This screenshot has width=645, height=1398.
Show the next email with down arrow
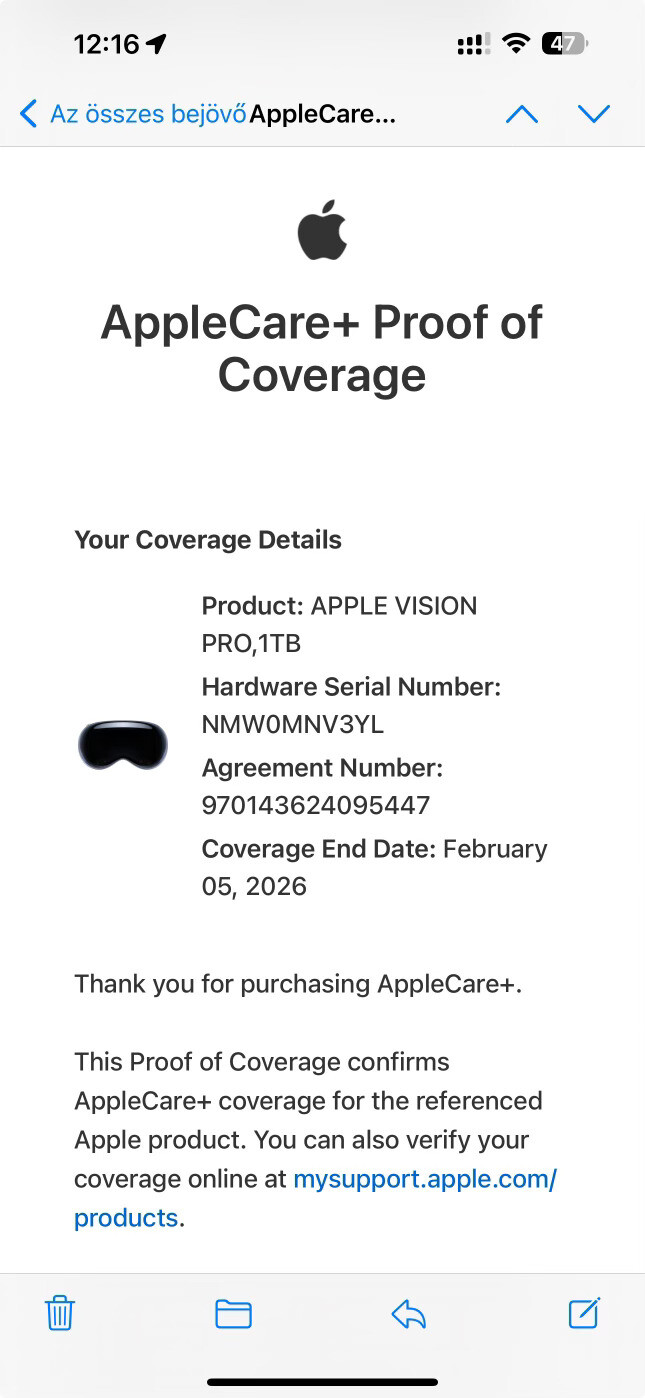(x=594, y=114)
